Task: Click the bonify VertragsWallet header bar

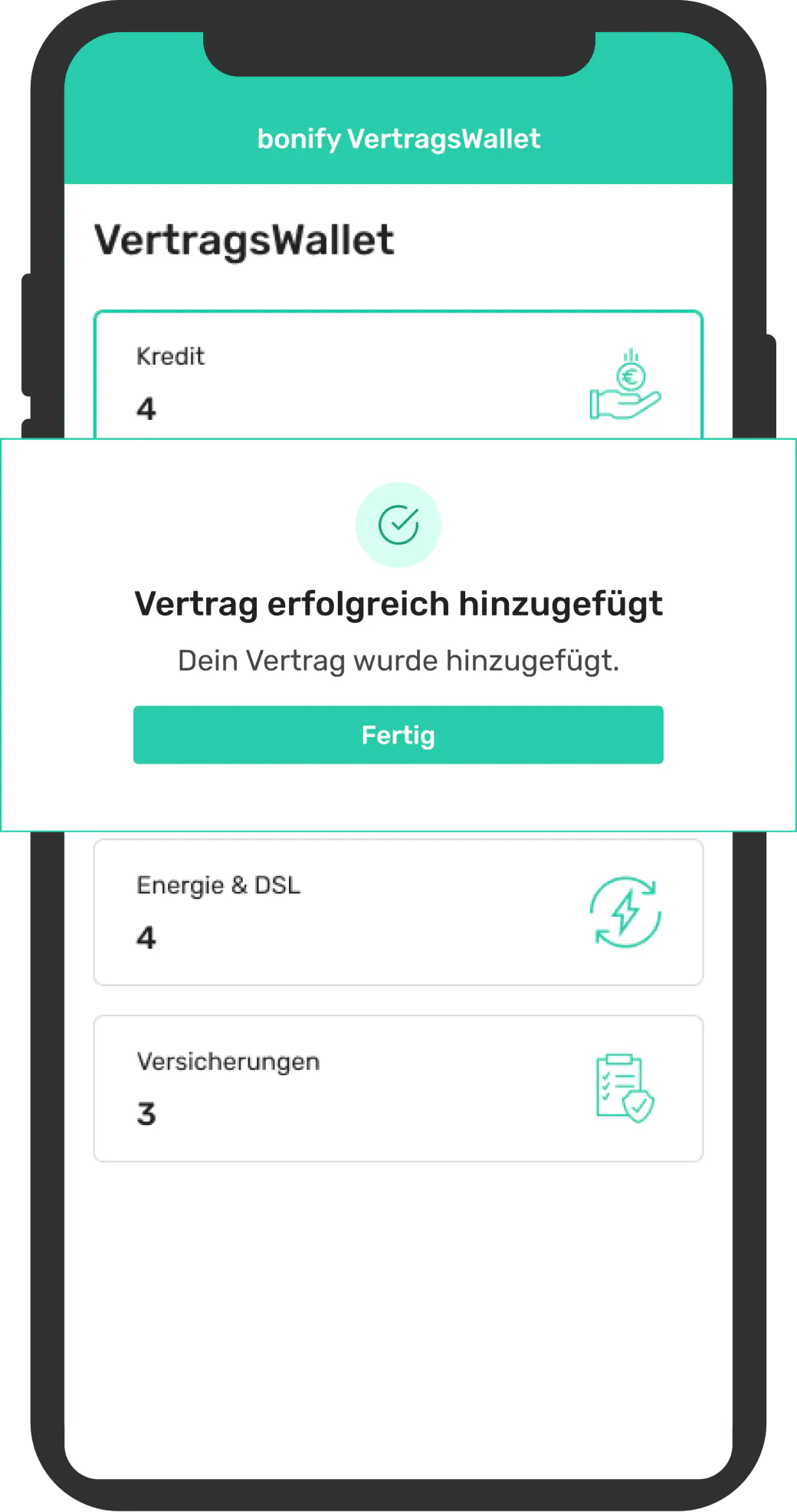Action: [398, 139]
